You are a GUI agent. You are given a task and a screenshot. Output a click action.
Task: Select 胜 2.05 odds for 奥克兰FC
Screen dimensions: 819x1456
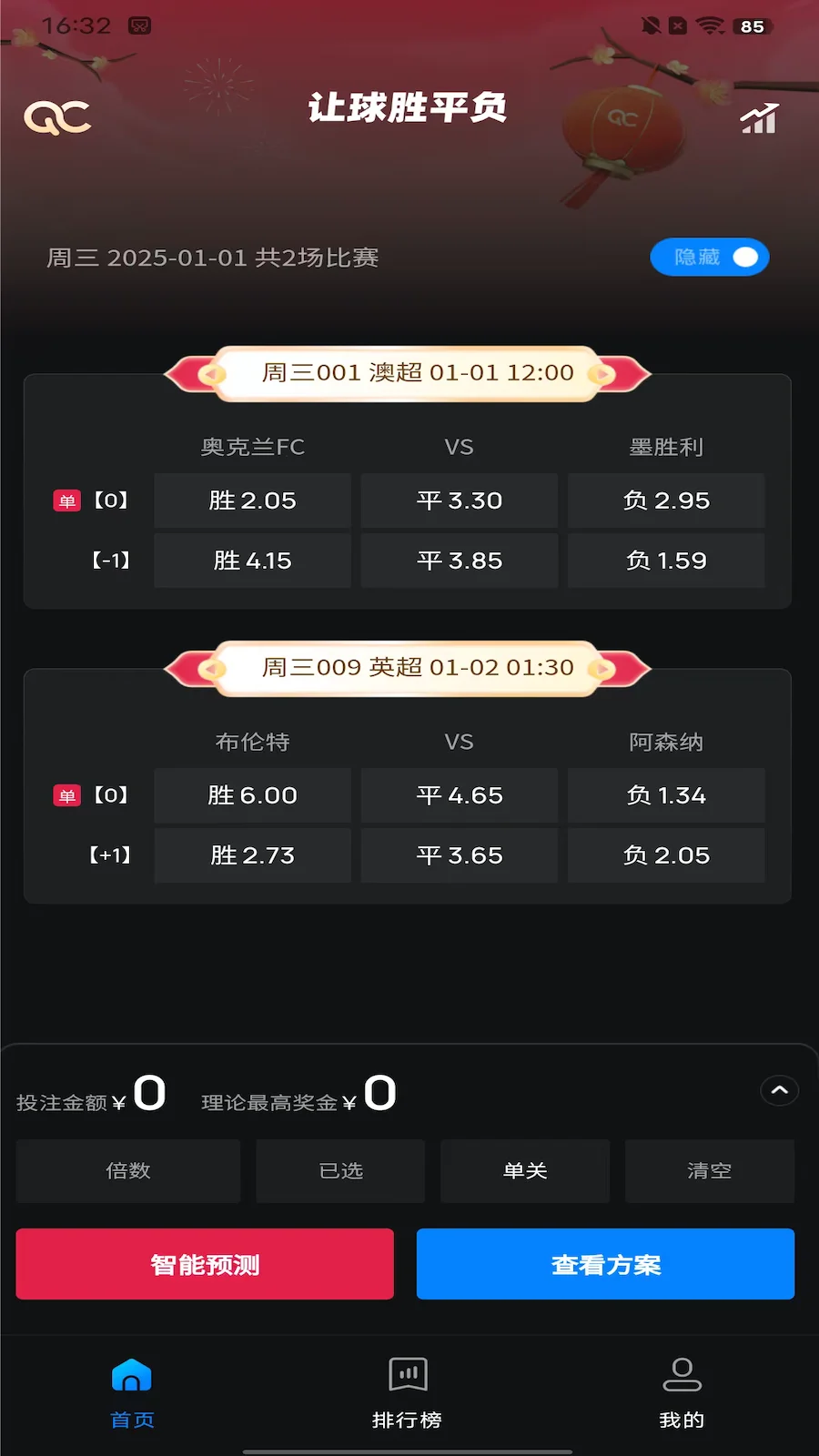(252, 500)
